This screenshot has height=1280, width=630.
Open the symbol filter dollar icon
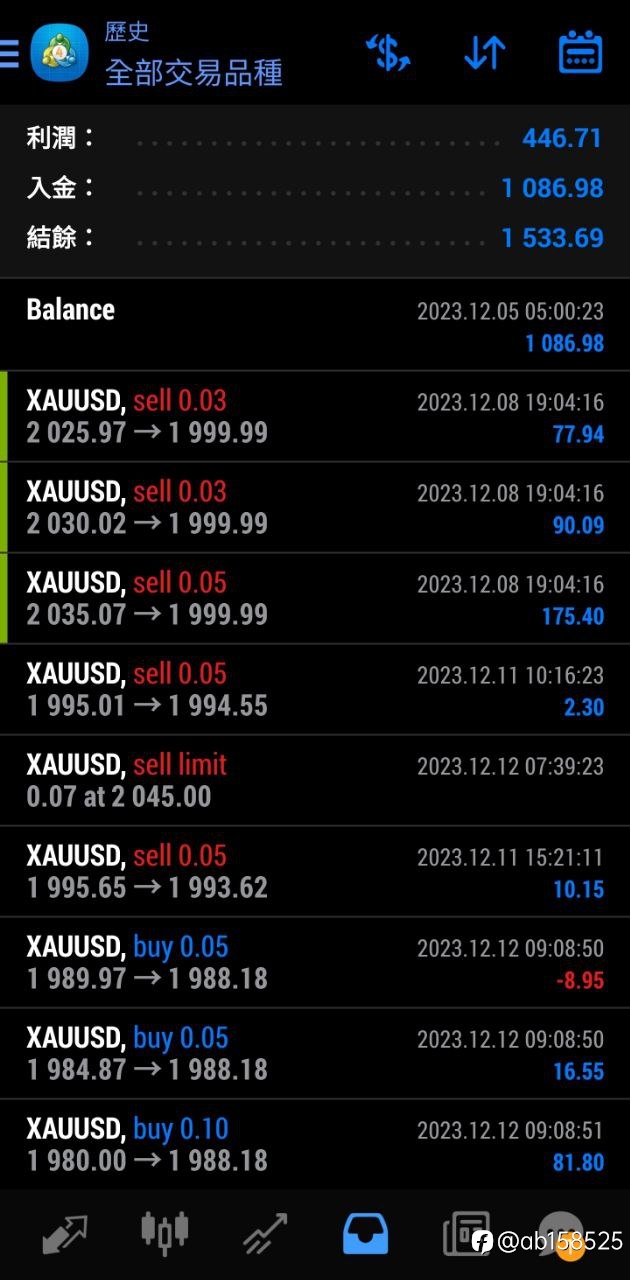[387, 53]
